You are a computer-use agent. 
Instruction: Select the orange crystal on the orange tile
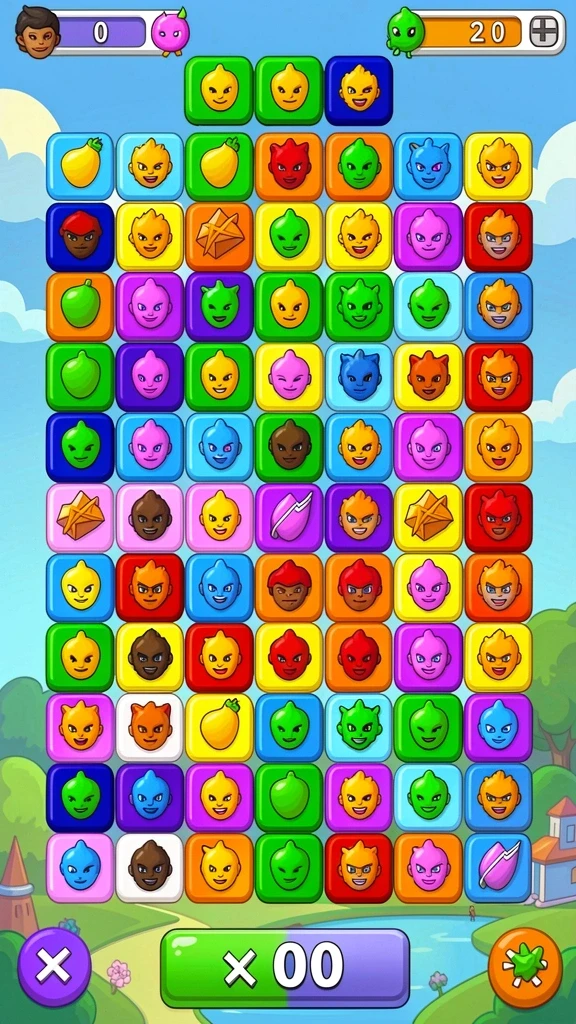coord(219,236)
